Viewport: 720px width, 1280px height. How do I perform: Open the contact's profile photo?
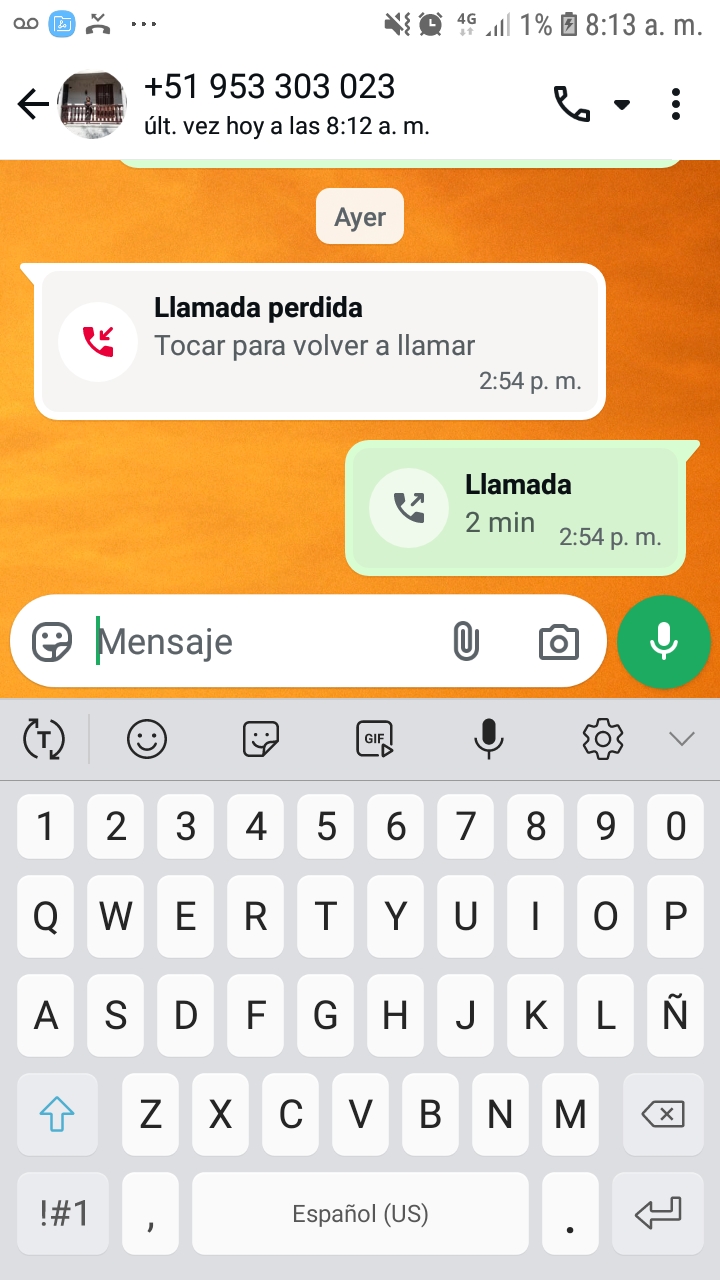point(93,104)
